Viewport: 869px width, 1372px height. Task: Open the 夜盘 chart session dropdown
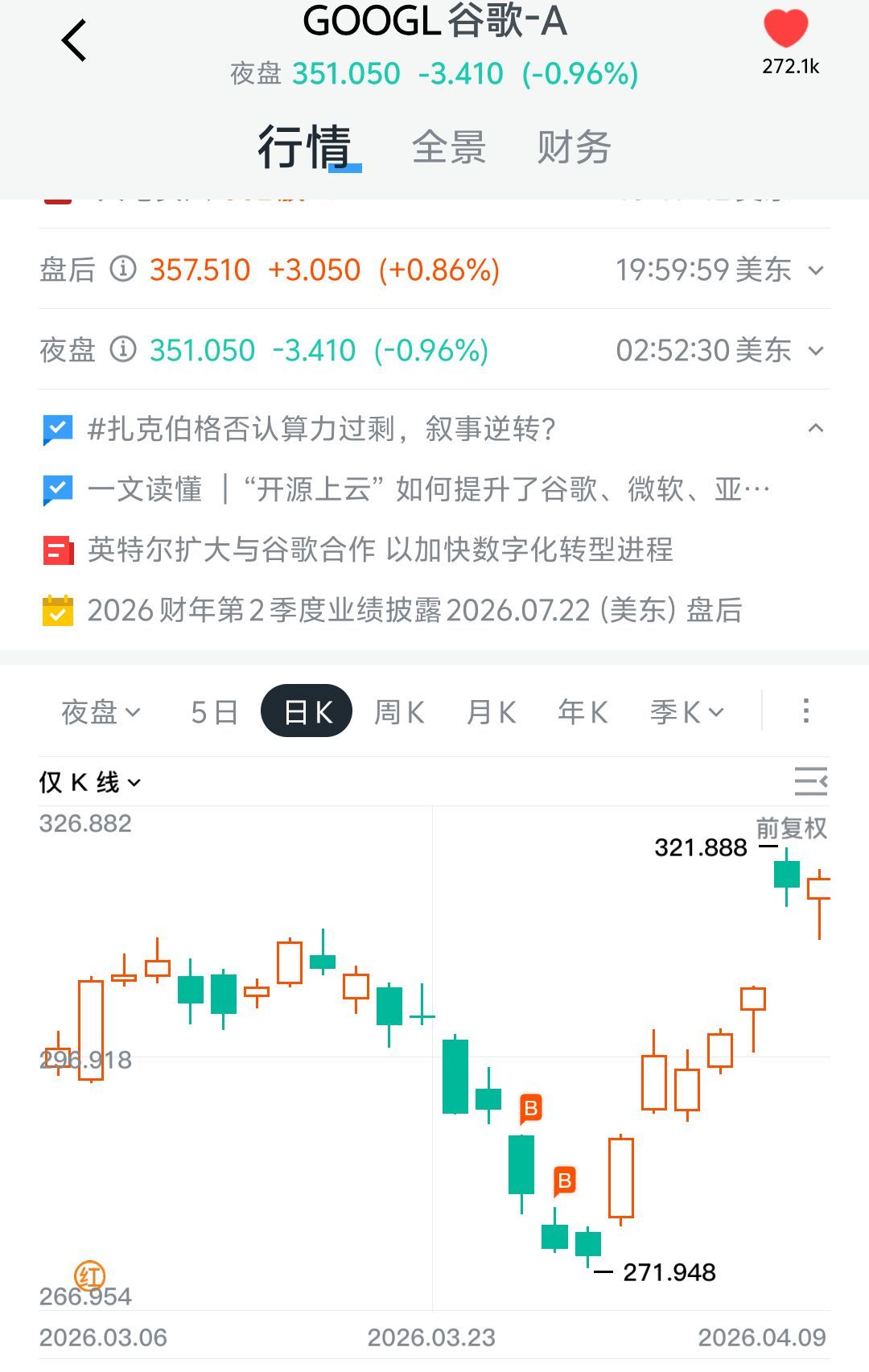coord(101,712)
